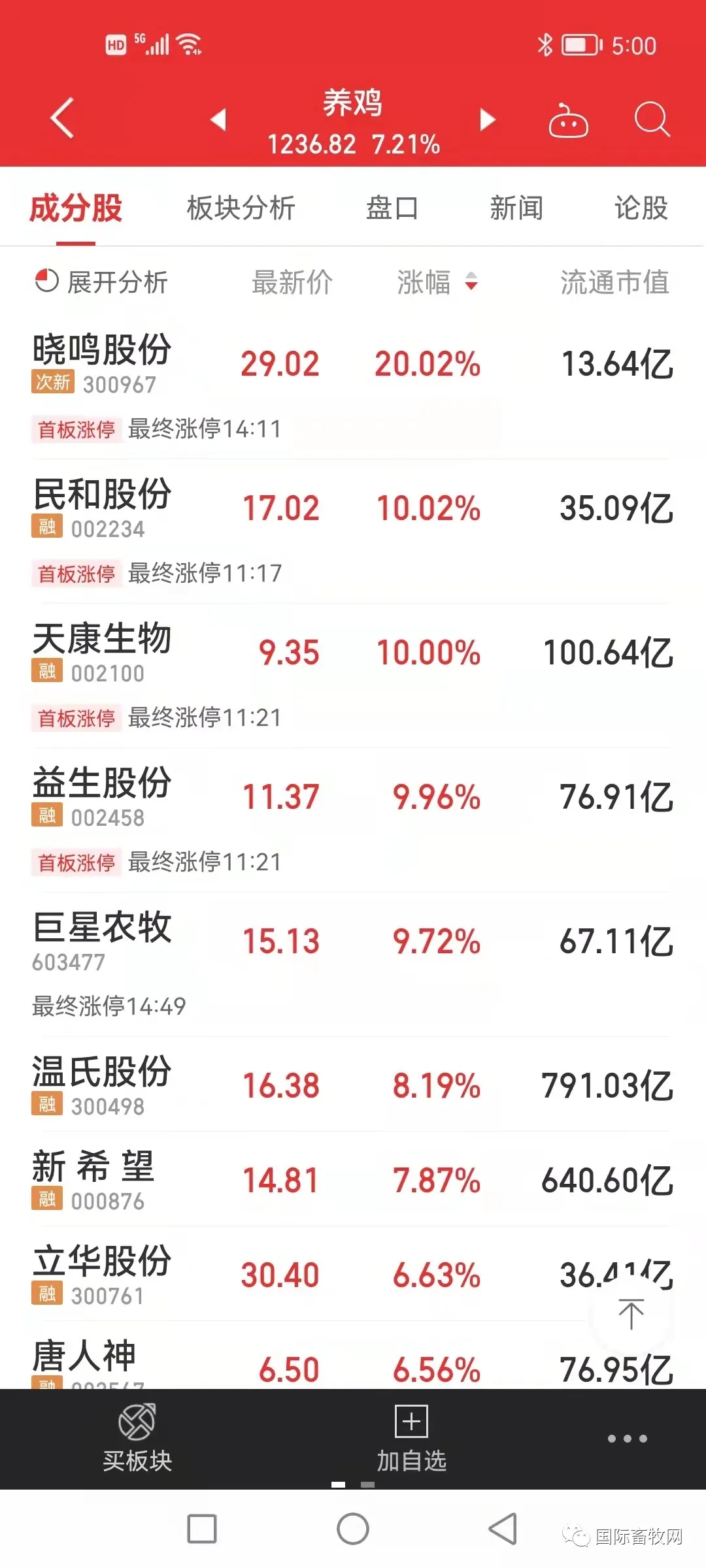This screenshot has width=706, height=1568.
Task: Go back using the top-left arrow
Action: 62,118
